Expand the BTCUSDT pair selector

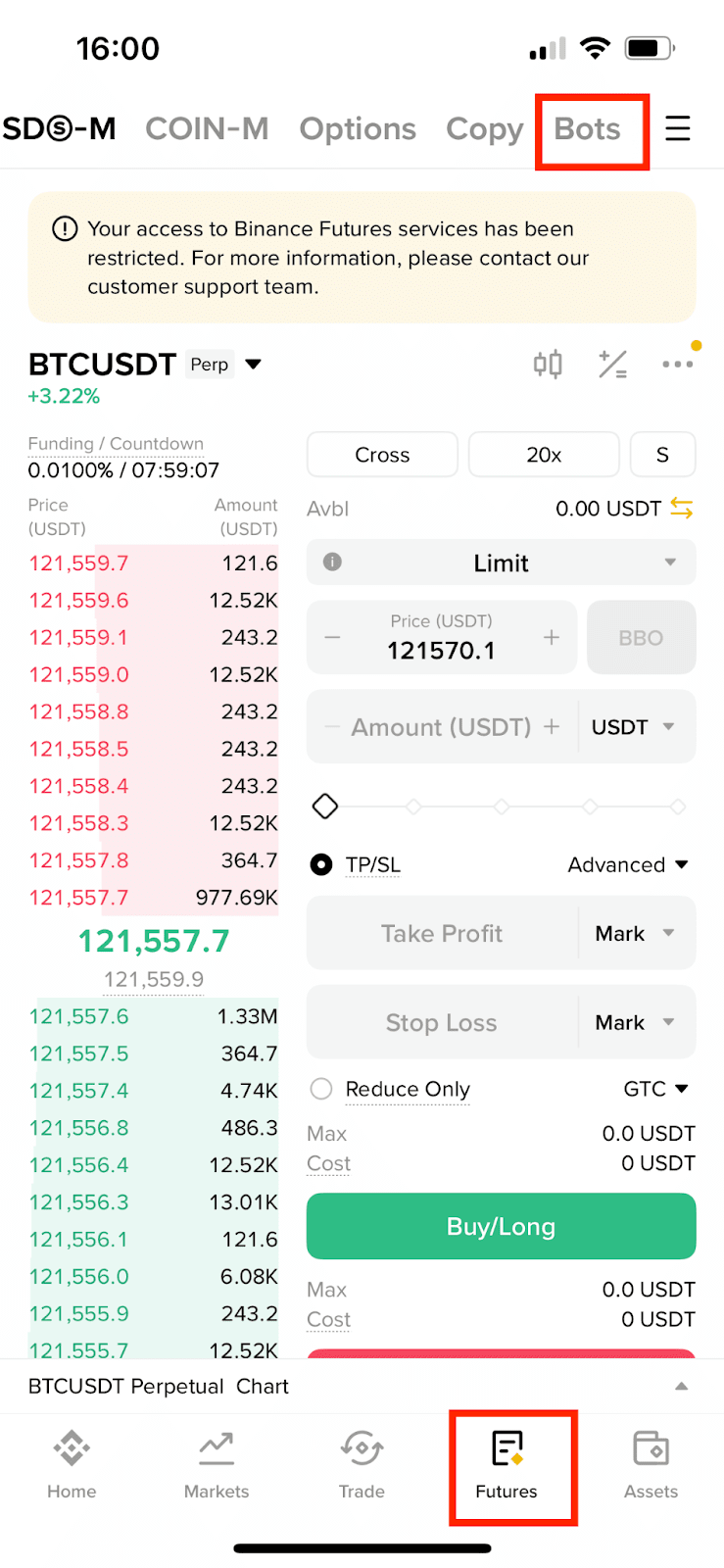click(253, 365)
